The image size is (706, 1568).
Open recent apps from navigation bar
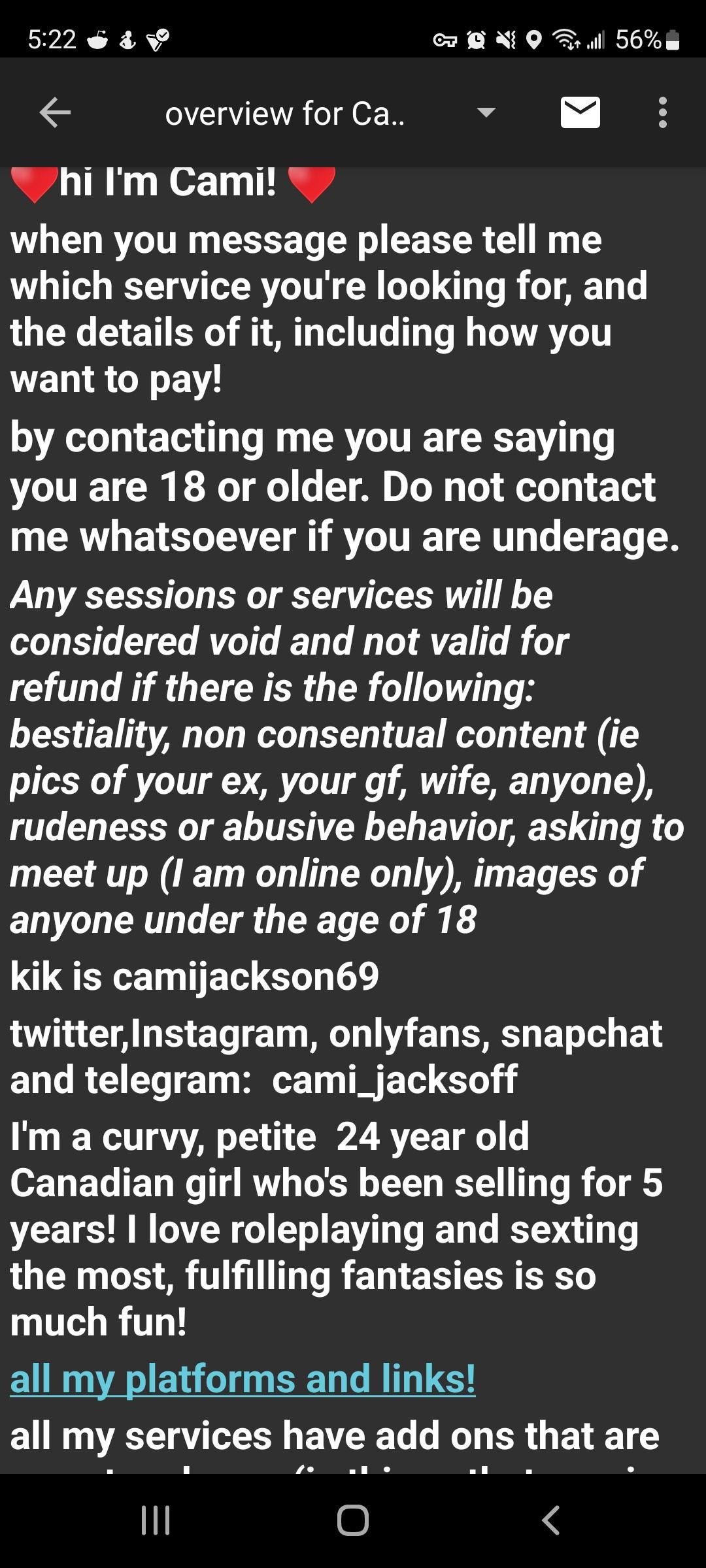pos(156,1520)
